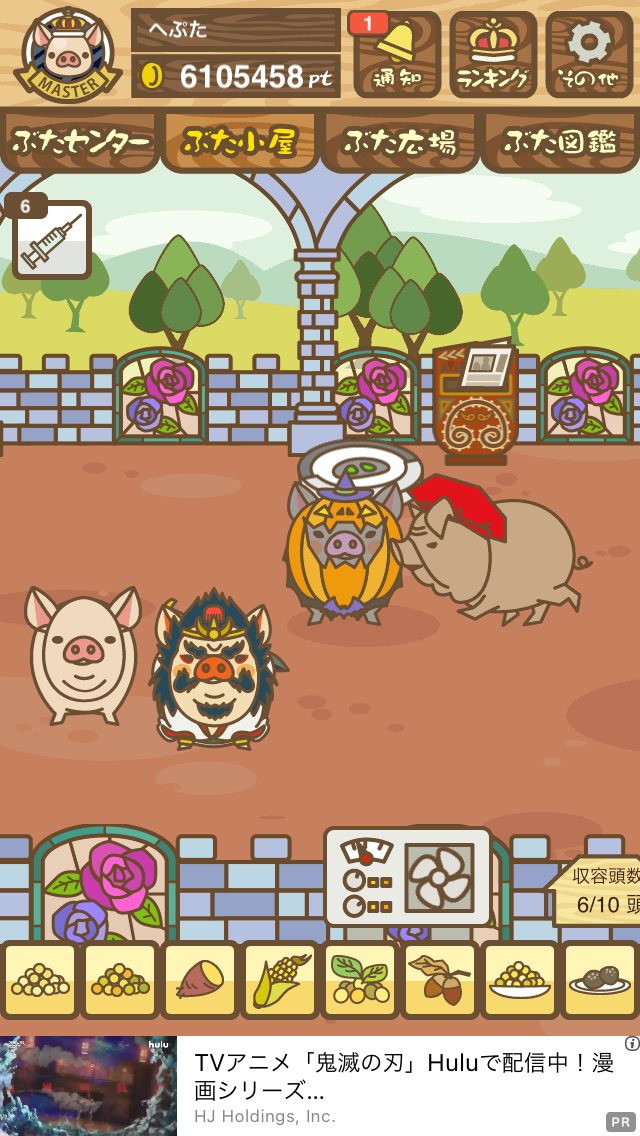Feed the dark truffle plate
Screen dimensions: 640x1136
point(600,980)
